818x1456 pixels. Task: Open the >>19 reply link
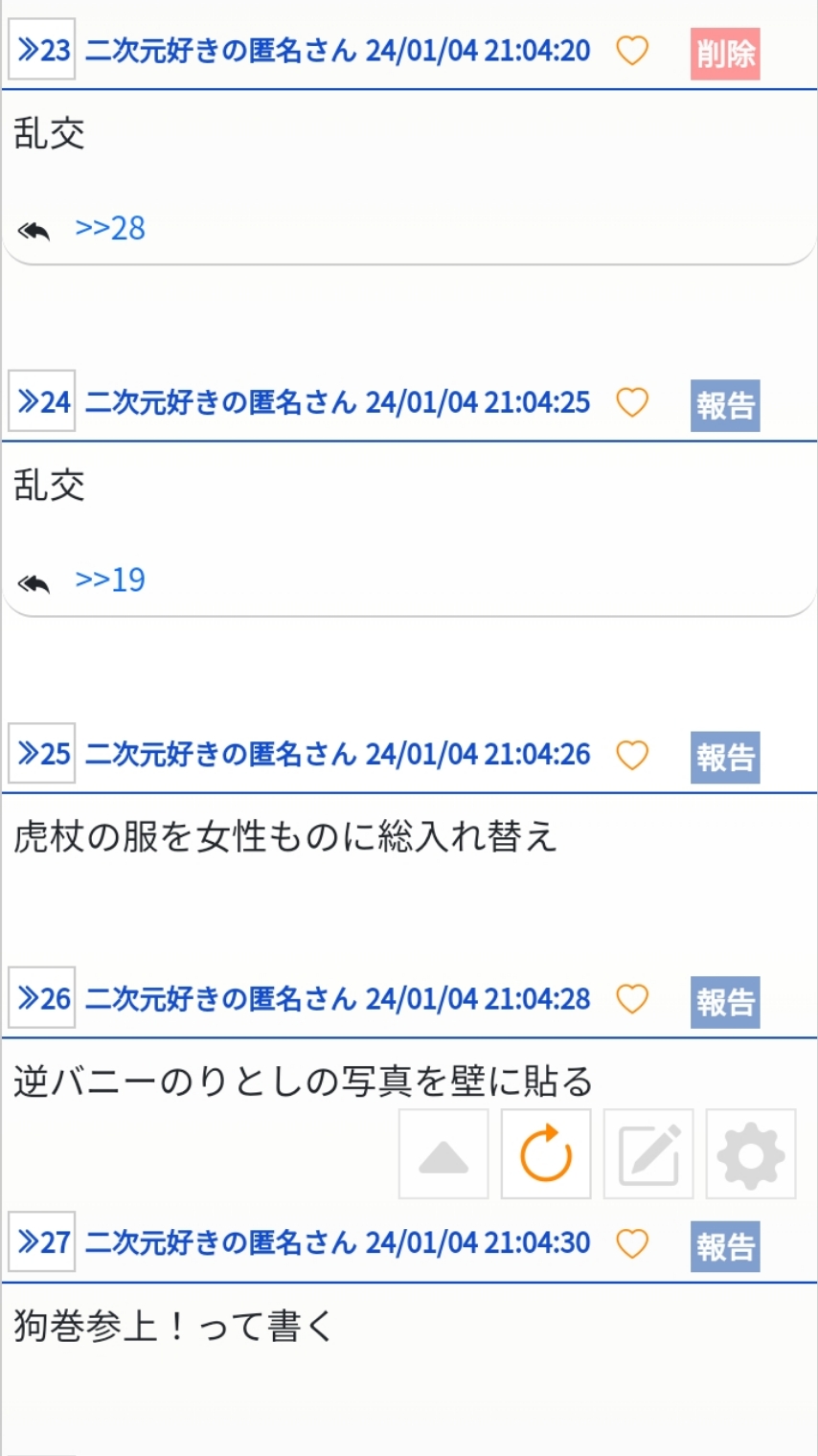coord(110,580)
